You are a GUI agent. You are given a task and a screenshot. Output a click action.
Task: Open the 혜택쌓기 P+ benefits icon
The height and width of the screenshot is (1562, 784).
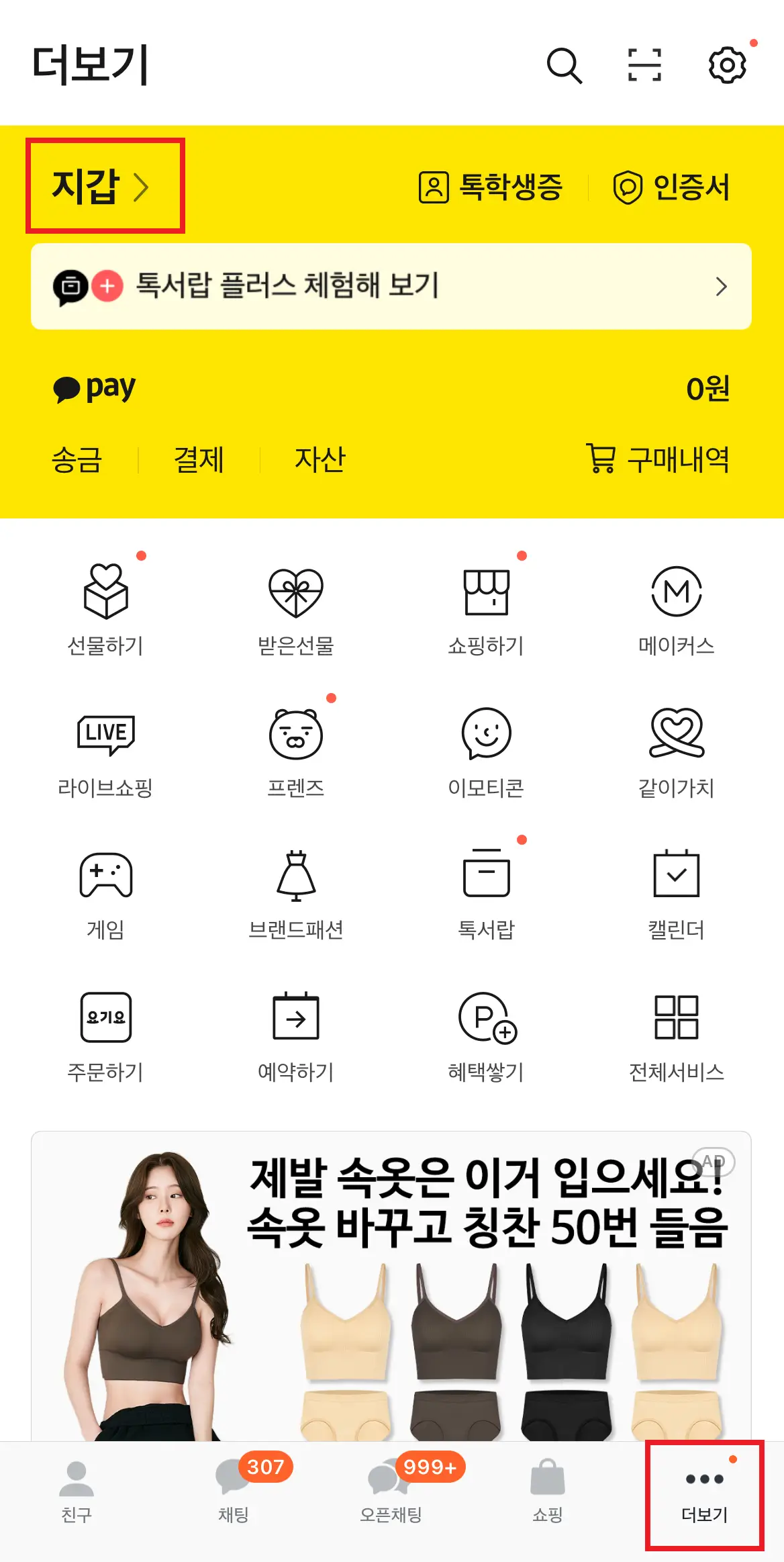[x=486, y=1031]
